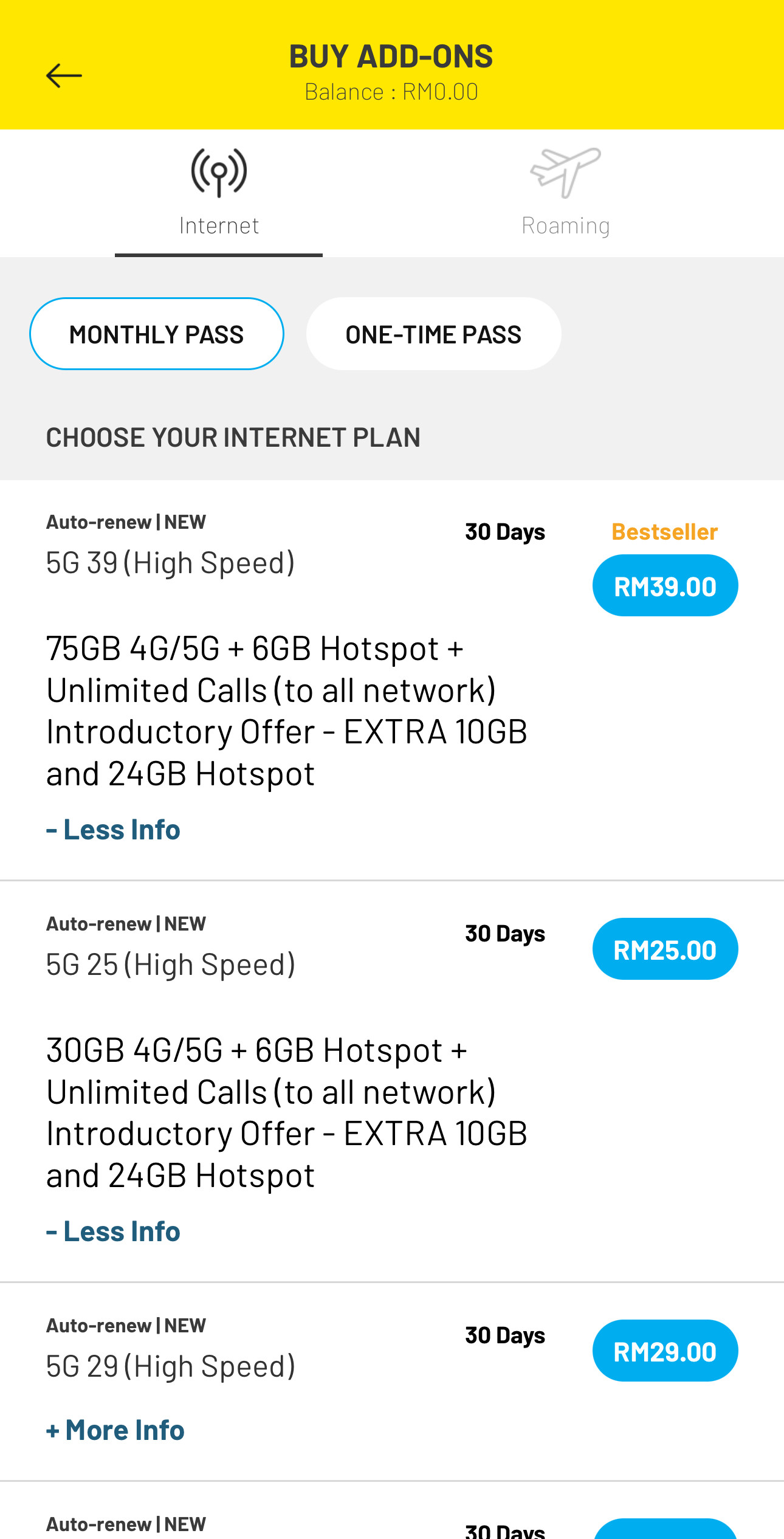Buy the 5G 39 plan for RM39.00
The width and height of the screenshot is (784, 1539).
coord(665,585)
